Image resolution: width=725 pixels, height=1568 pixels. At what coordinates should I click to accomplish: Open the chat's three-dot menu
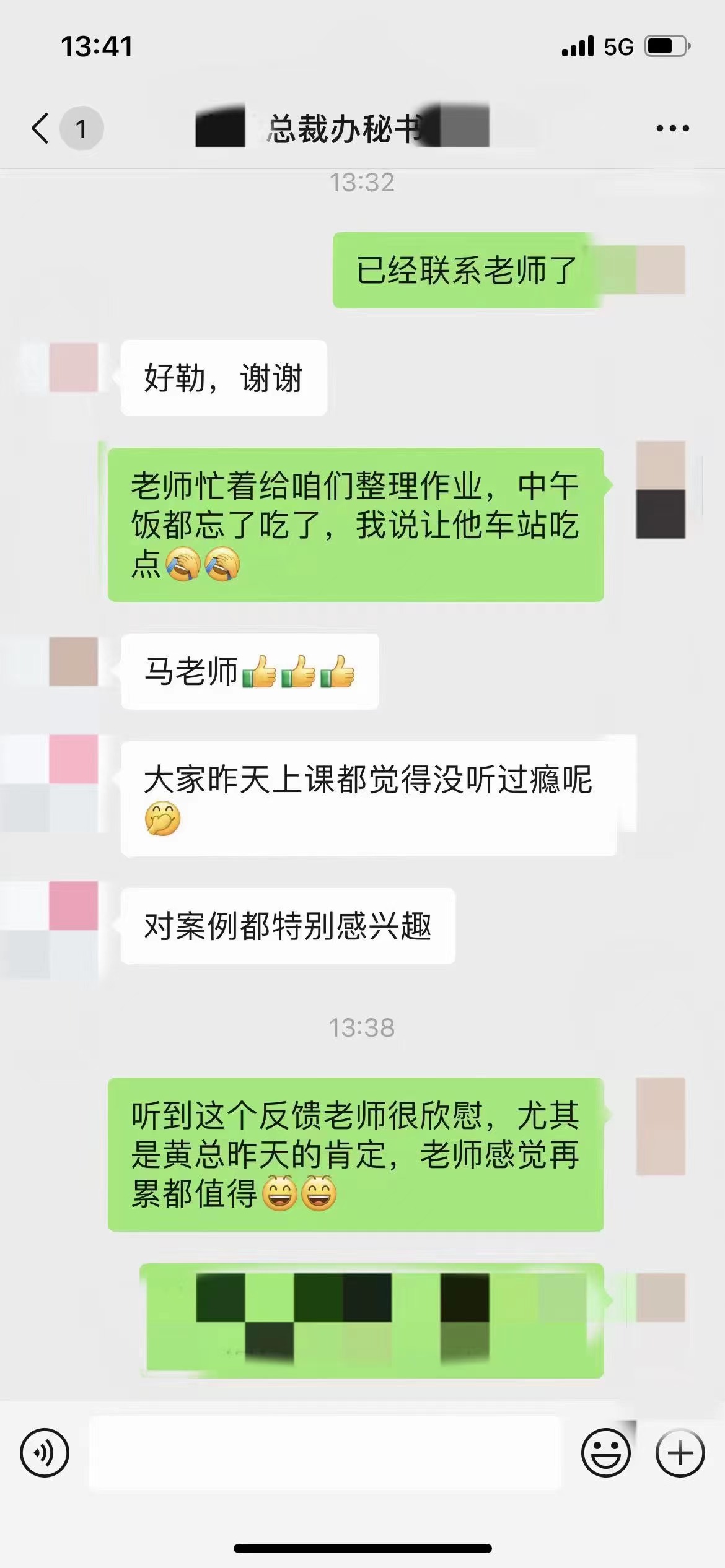pos(672,128)
